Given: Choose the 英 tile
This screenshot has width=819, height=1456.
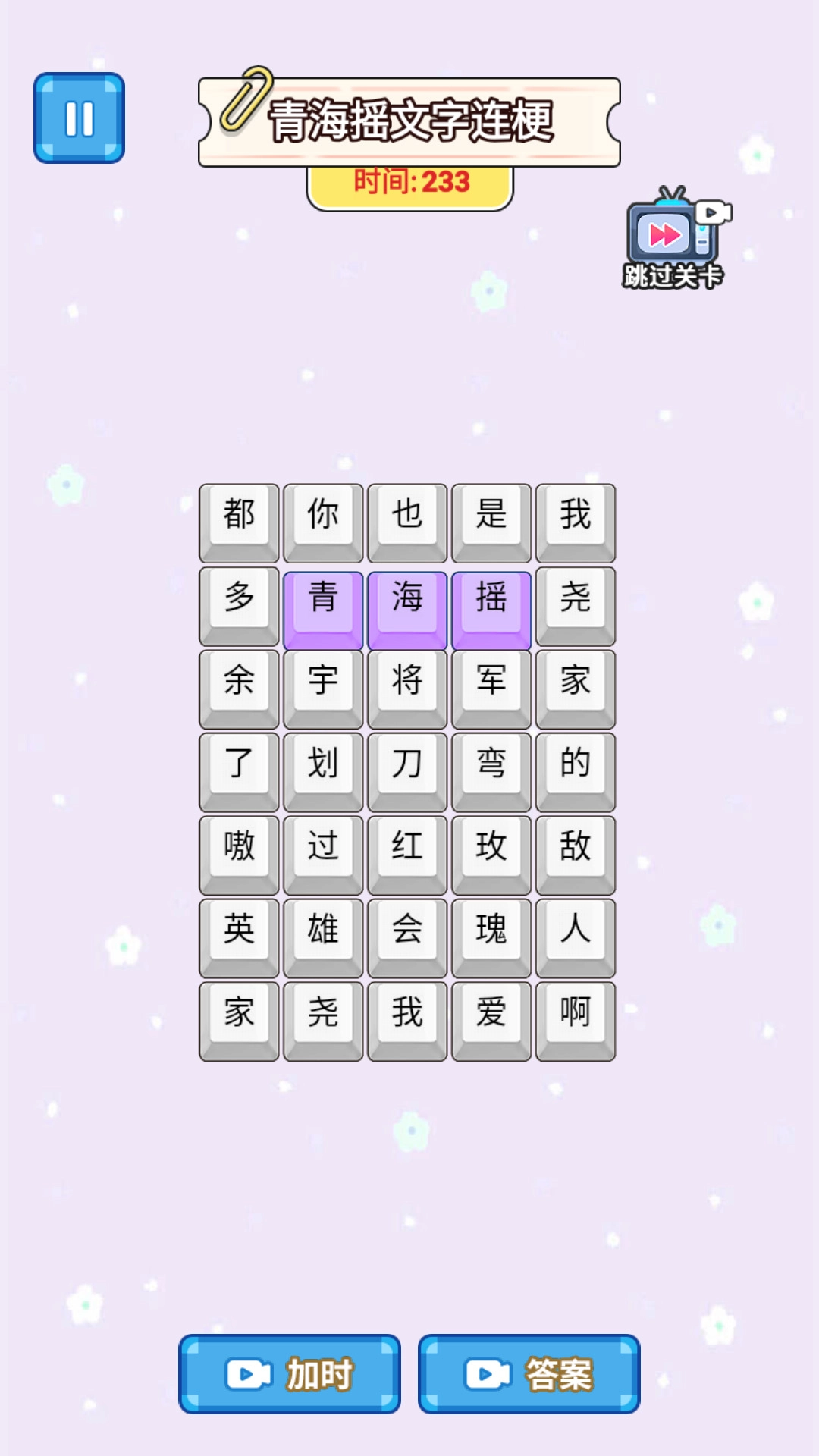Looking at the screenshot, I should tap(239, 934).
